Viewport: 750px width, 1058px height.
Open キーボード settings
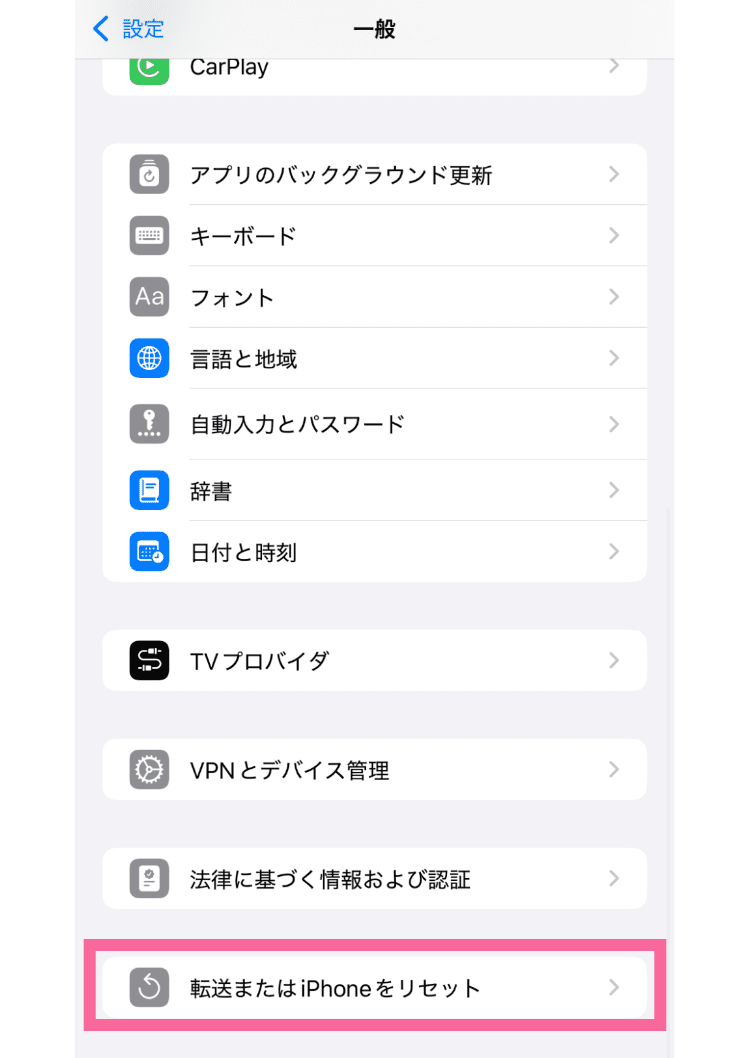tap(374, 236)
